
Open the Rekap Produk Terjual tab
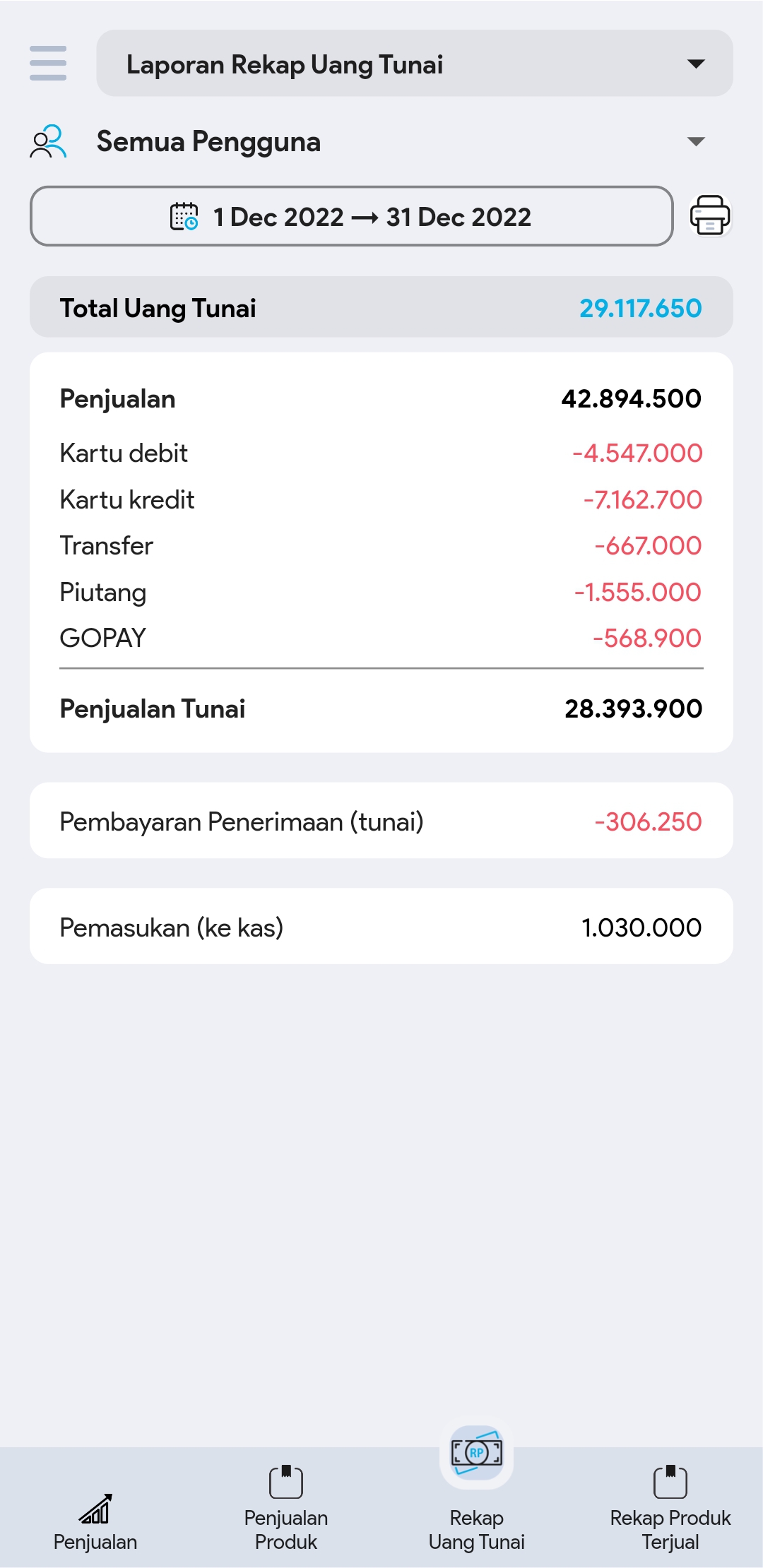coord(670,1508)
